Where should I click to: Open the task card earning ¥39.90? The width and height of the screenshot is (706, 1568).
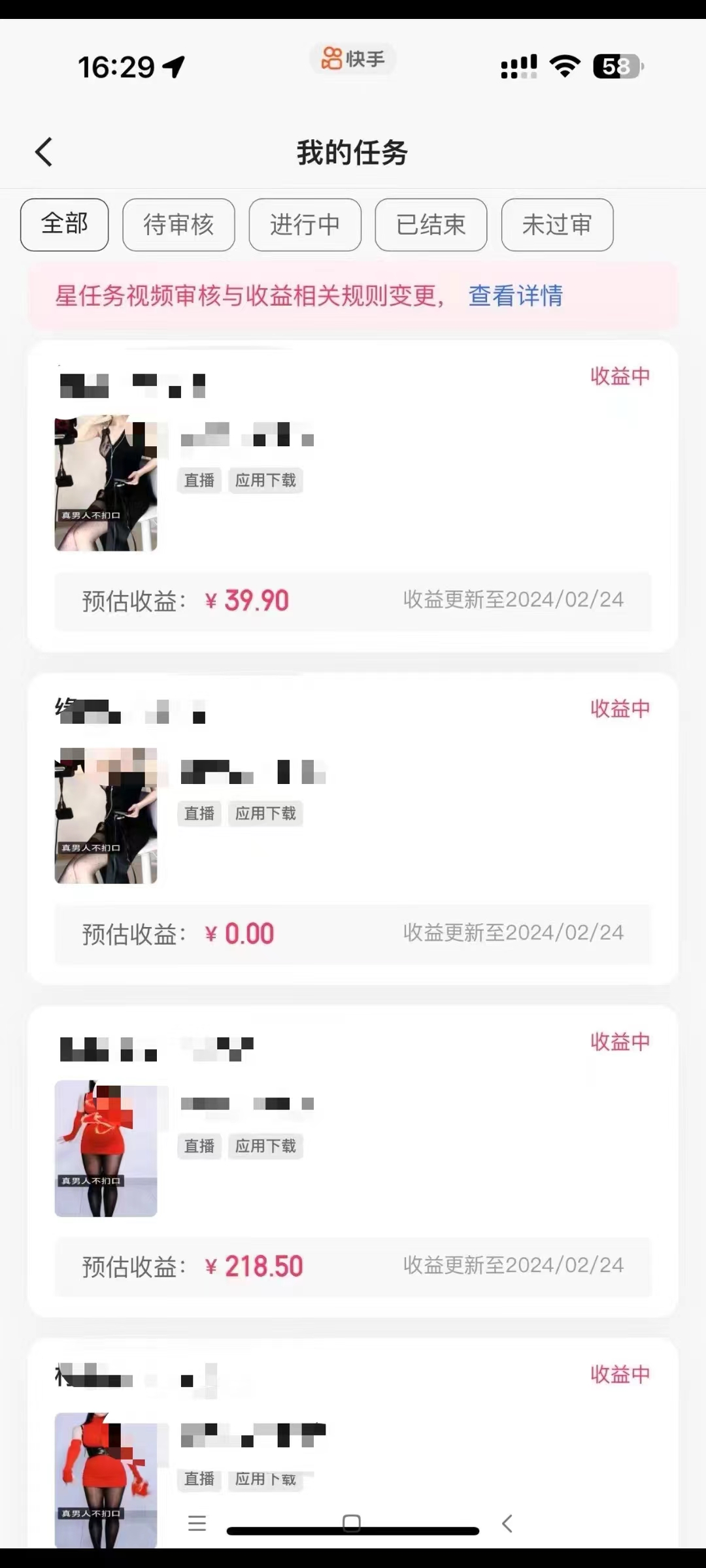(353, 497)
